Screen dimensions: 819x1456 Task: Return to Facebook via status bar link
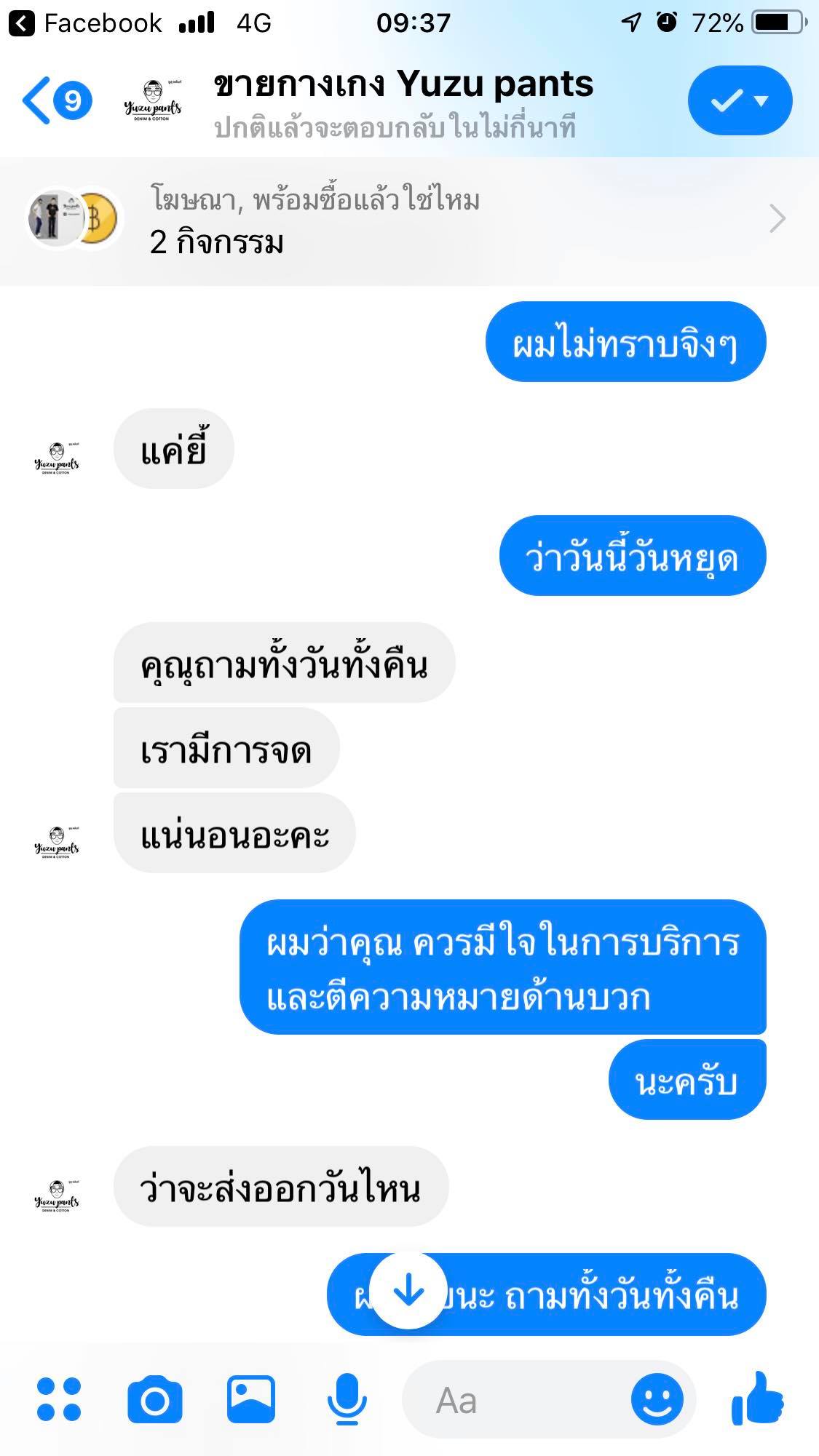point(86,23)
